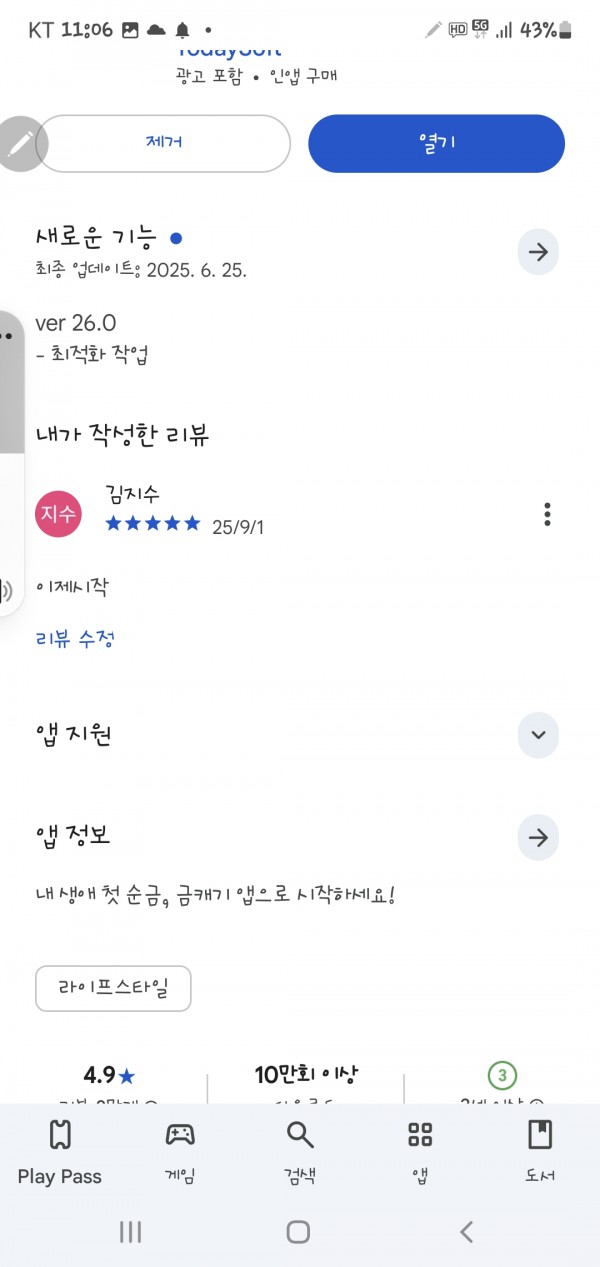Select the 라이프스타일 category chip
Screen dimensions: 600x1267
point(113,989)
